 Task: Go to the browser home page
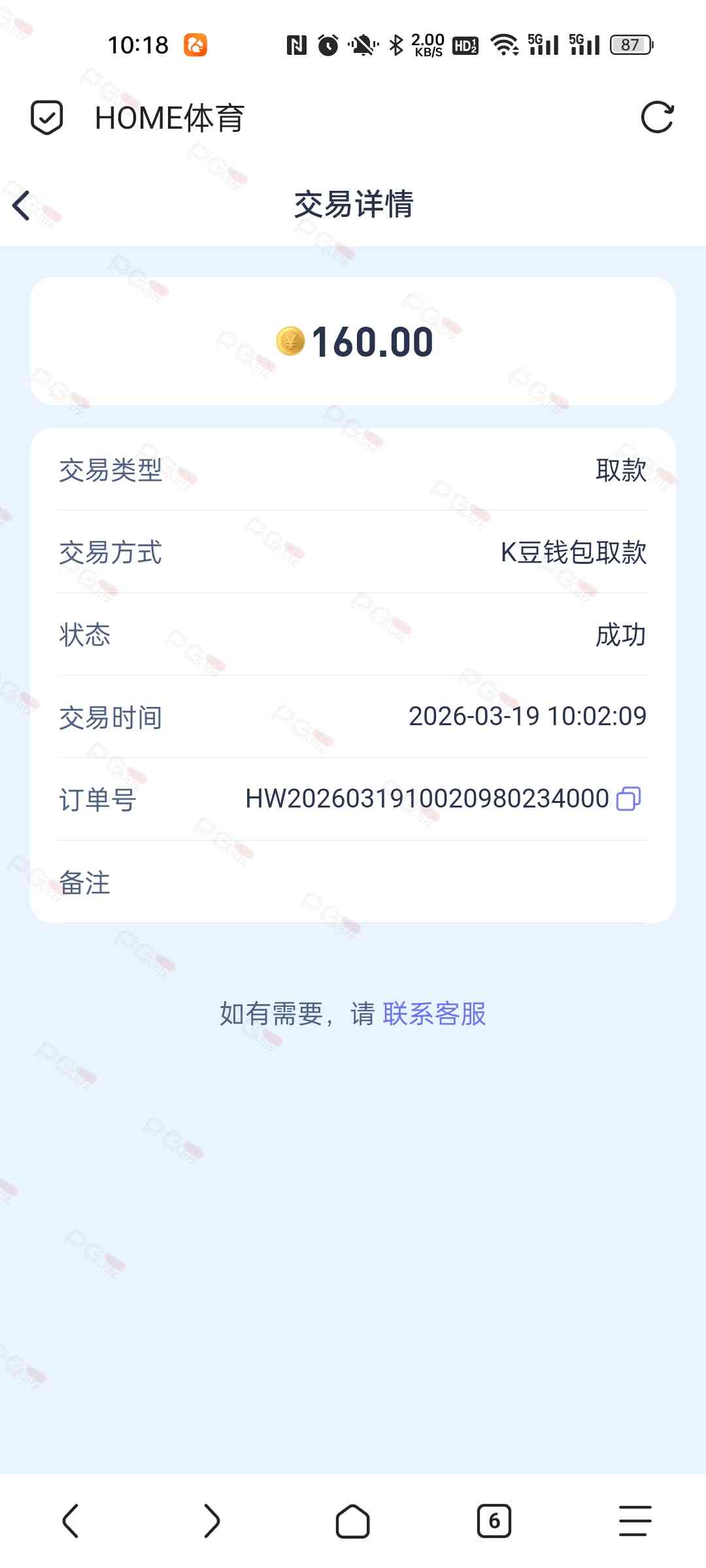pyautogui.click(x=353, y=1521)
